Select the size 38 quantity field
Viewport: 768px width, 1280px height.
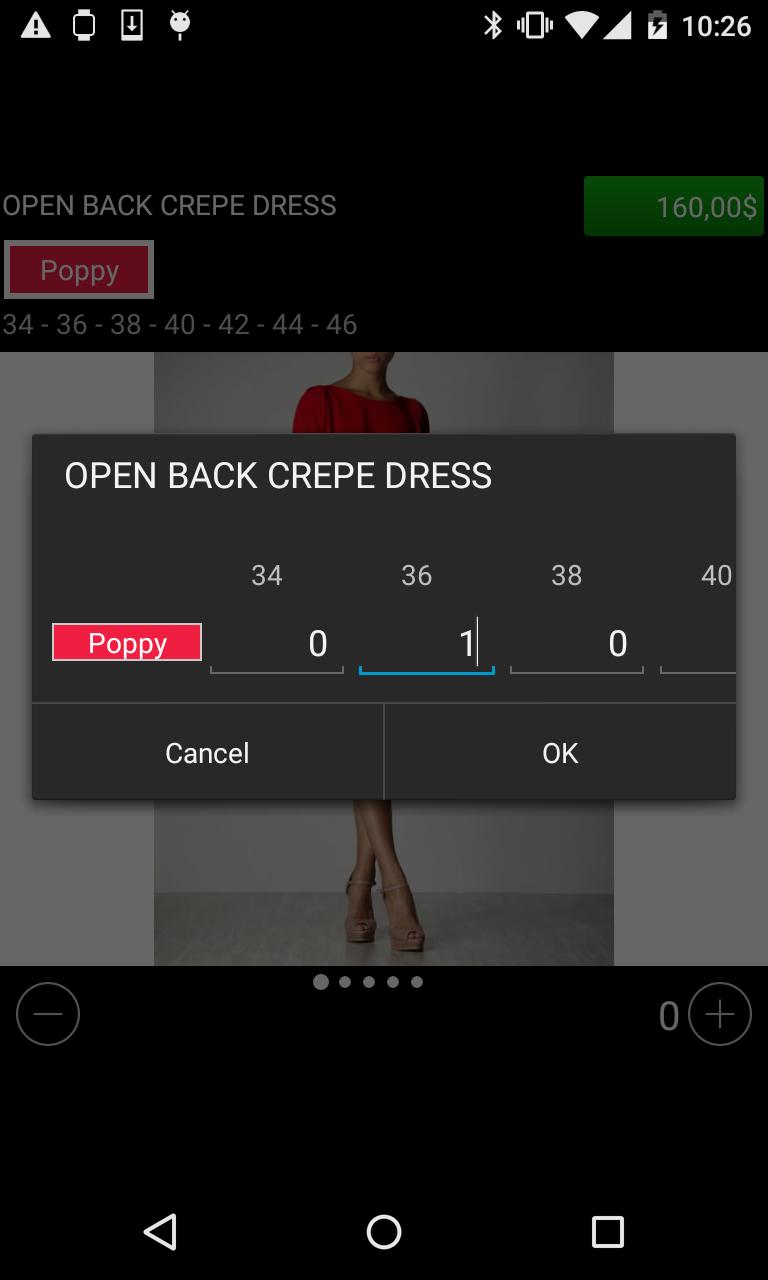(577, 644)
